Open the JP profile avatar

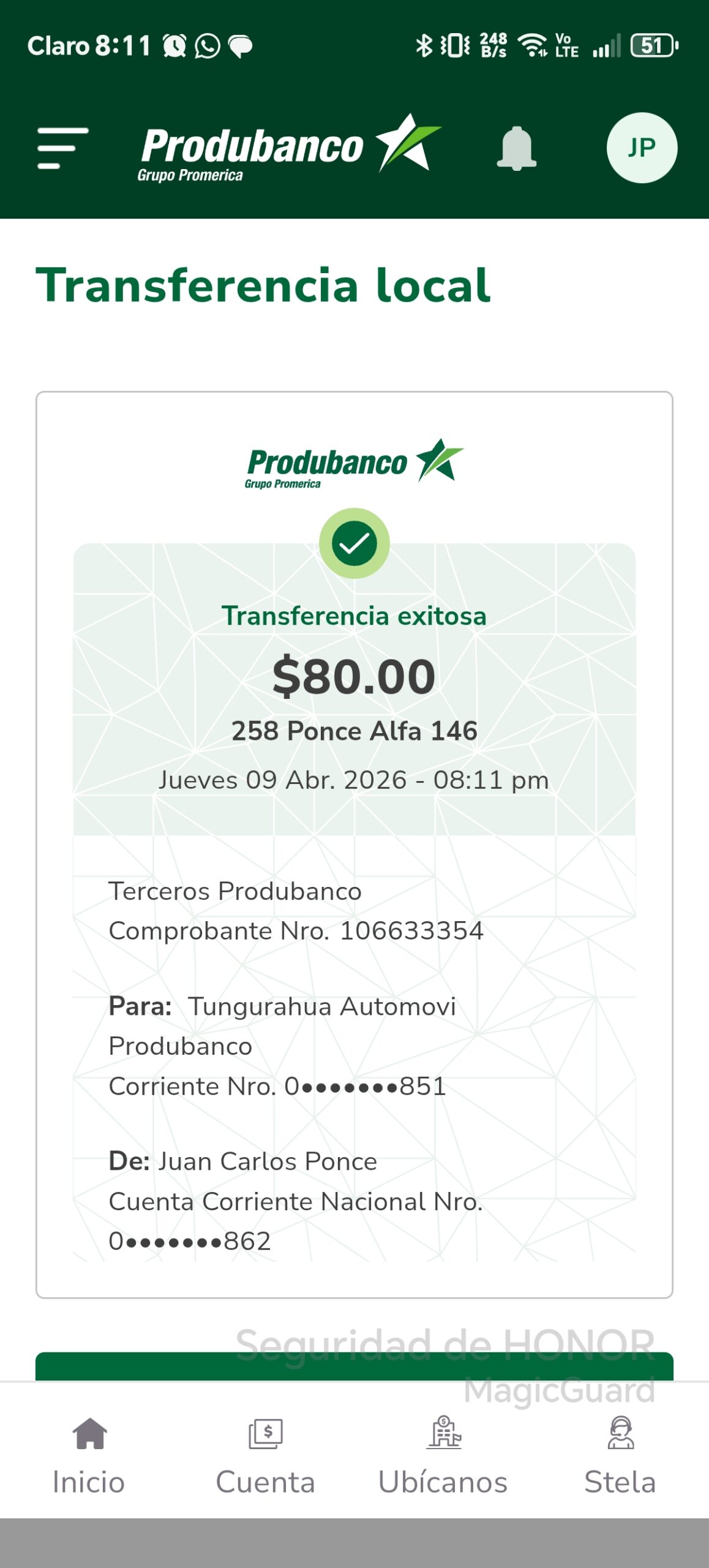click(641, 148)
